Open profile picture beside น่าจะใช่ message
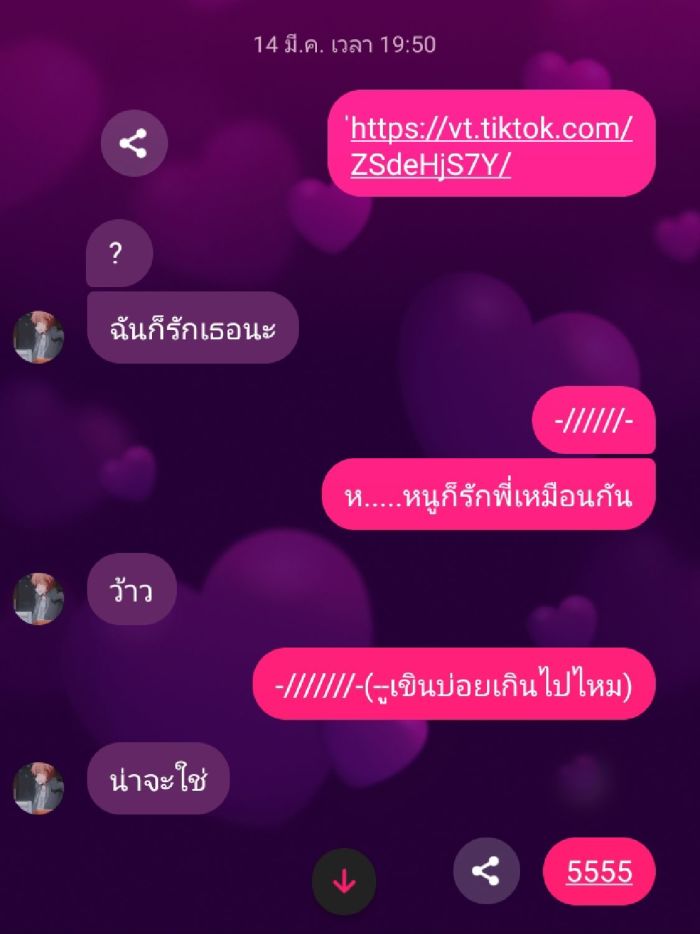Screen dimensions: 700x934 (x=39, y=788)
